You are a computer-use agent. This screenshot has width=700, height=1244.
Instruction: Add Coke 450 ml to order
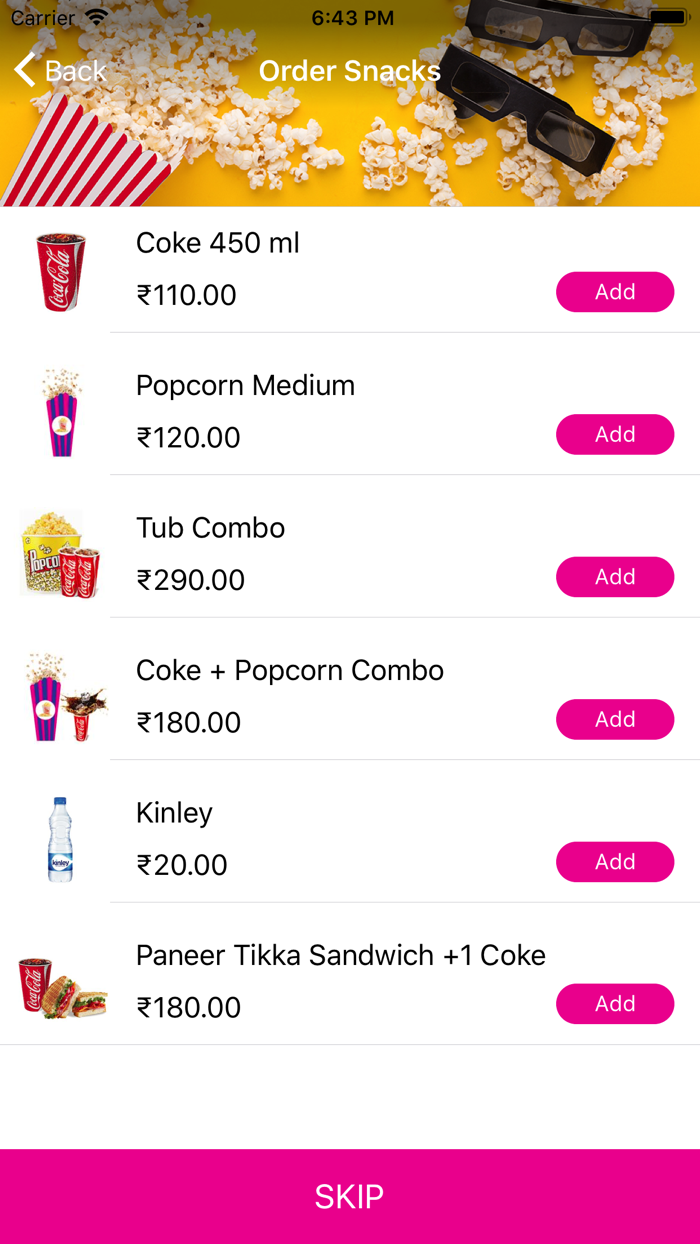(615, 292)
